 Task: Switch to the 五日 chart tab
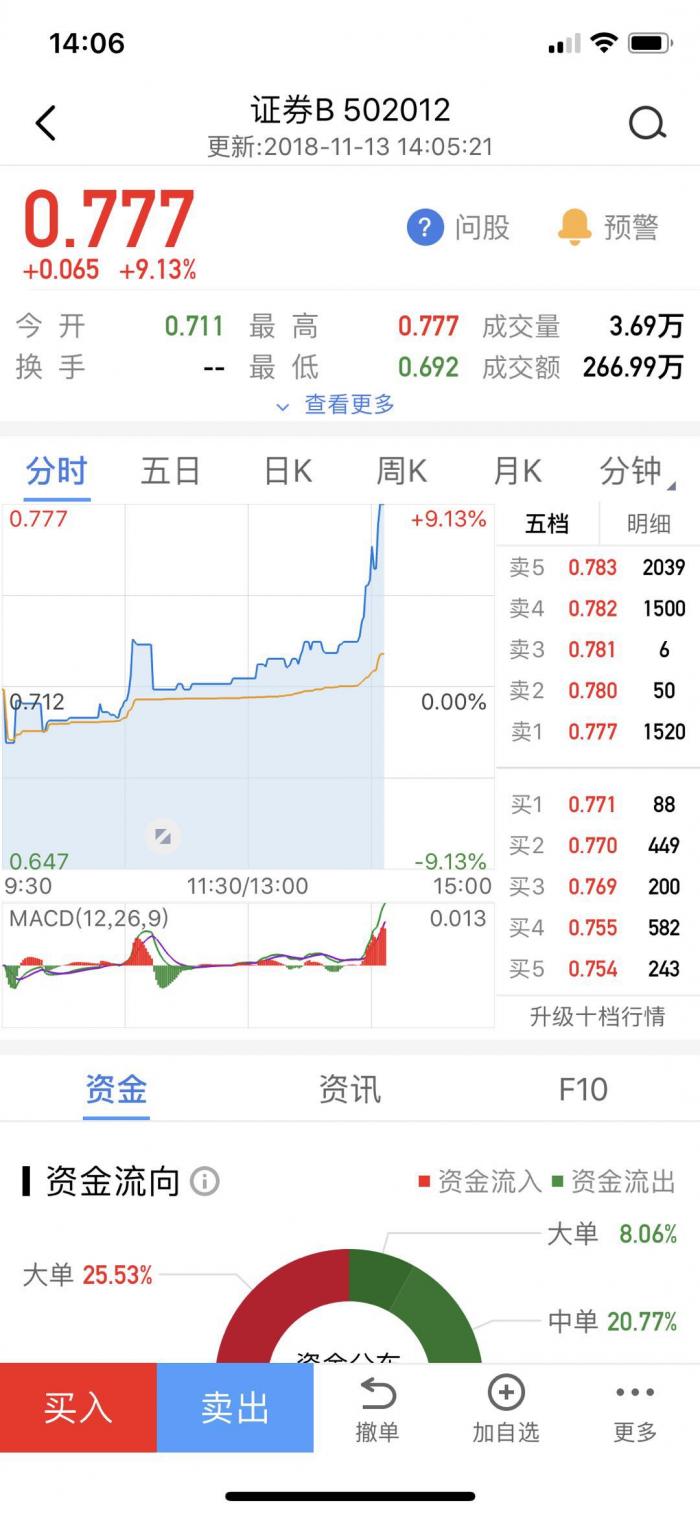[x=170, y=471]
